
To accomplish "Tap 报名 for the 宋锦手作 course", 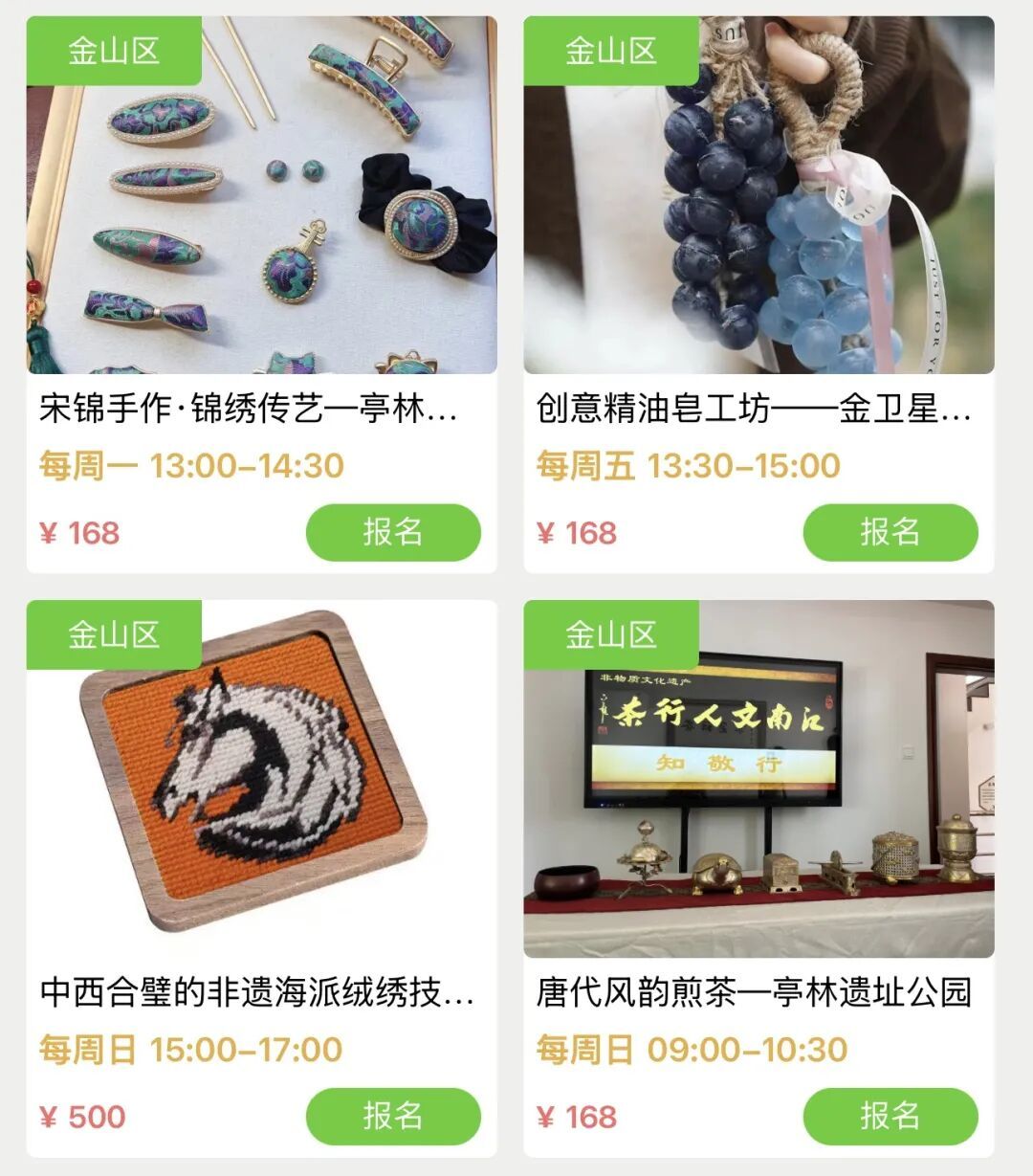I will coord(393,532).
